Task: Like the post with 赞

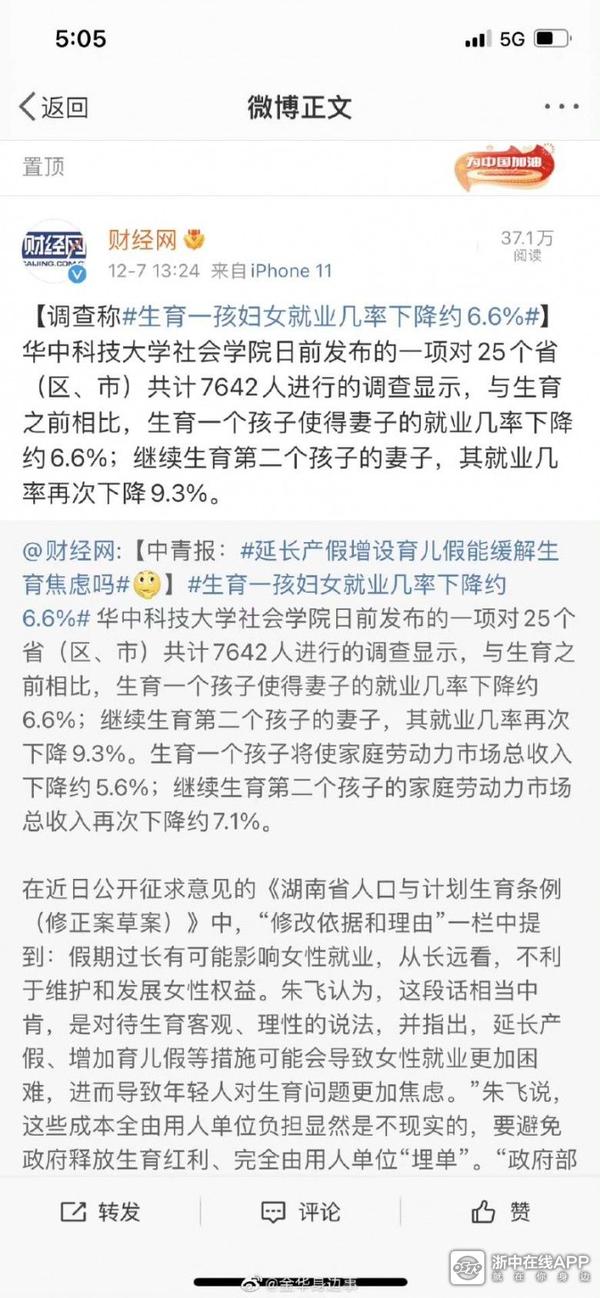Action: (x=500, y=1212)
